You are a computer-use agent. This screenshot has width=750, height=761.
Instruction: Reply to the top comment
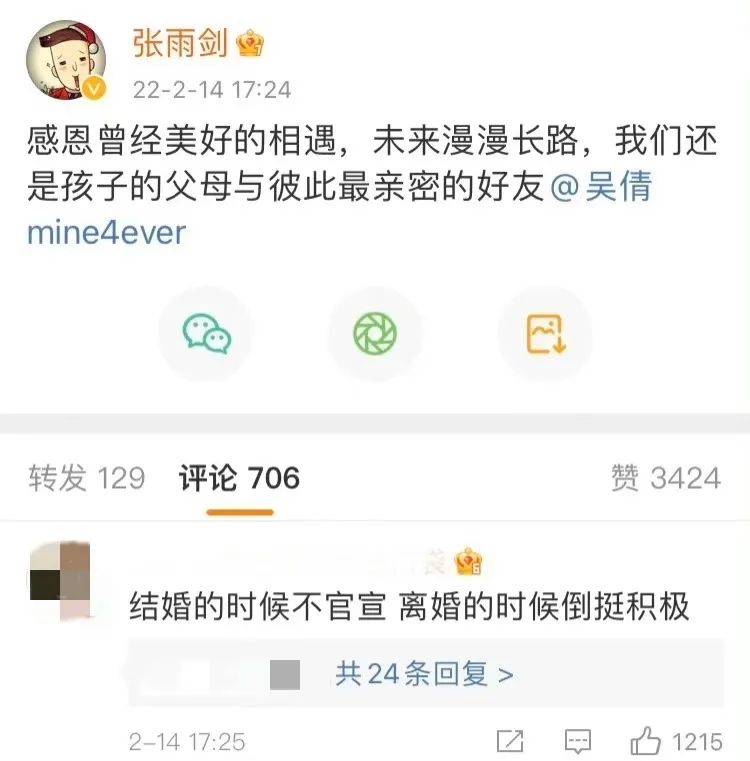point(578,741)
